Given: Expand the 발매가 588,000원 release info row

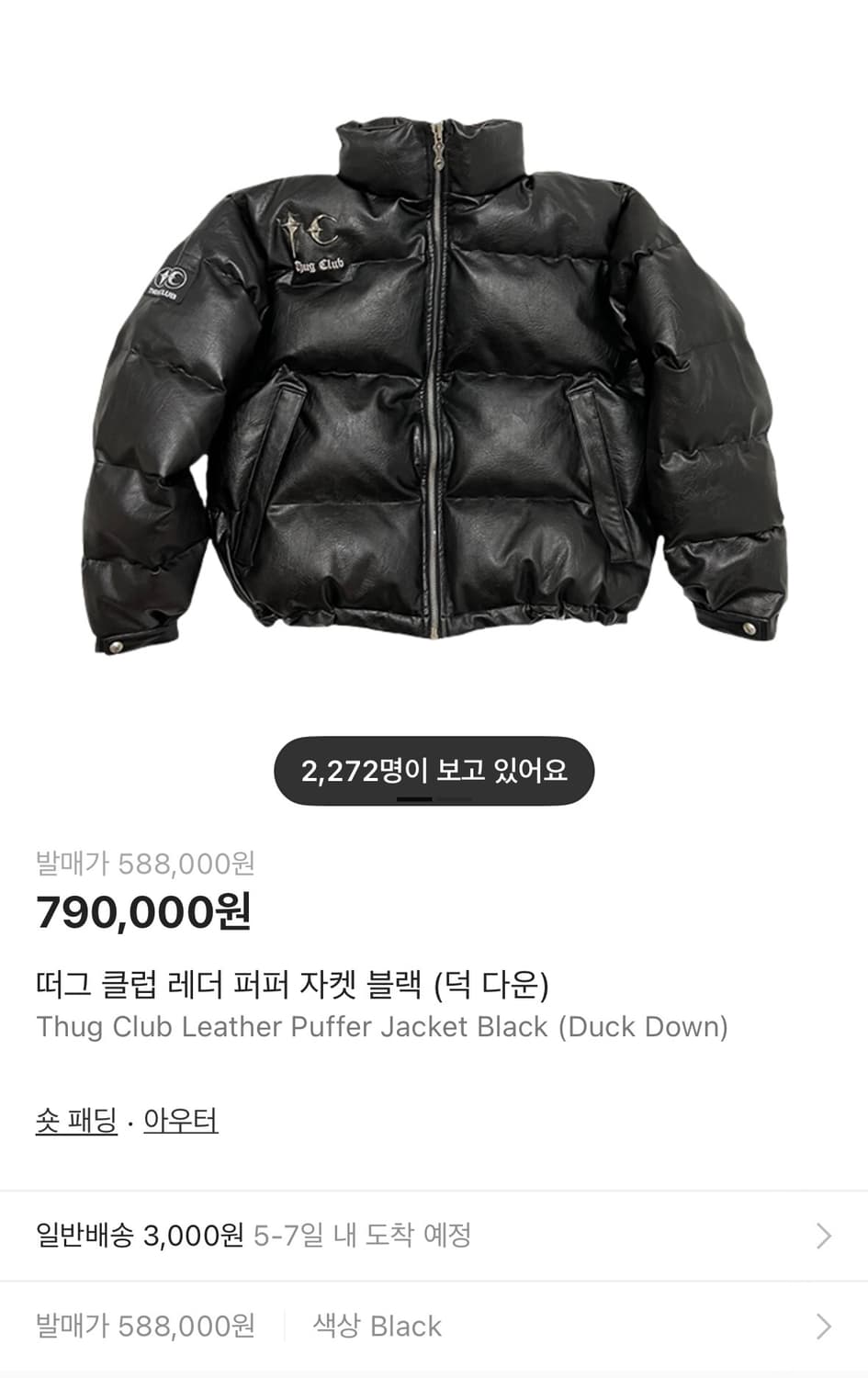Looking at the screenshot, I should pos(147,1327).
